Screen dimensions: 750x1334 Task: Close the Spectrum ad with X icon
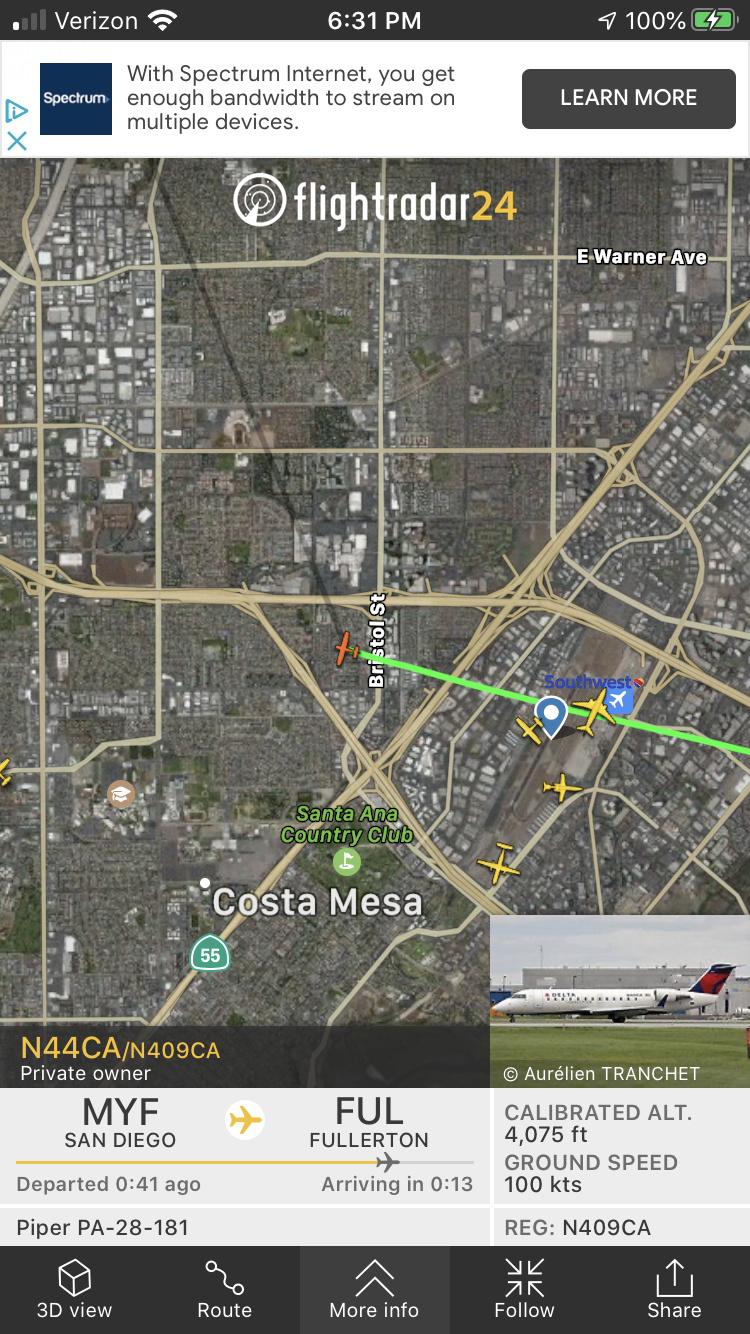17,141
